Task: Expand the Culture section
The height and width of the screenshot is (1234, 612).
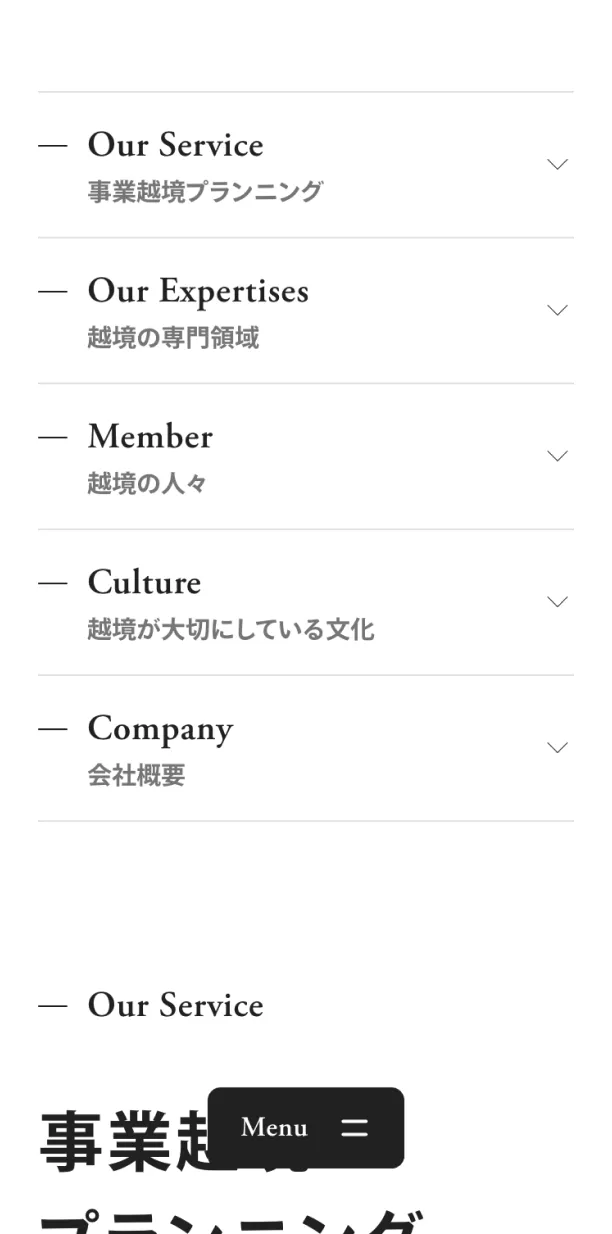Action: coord(558,603)
